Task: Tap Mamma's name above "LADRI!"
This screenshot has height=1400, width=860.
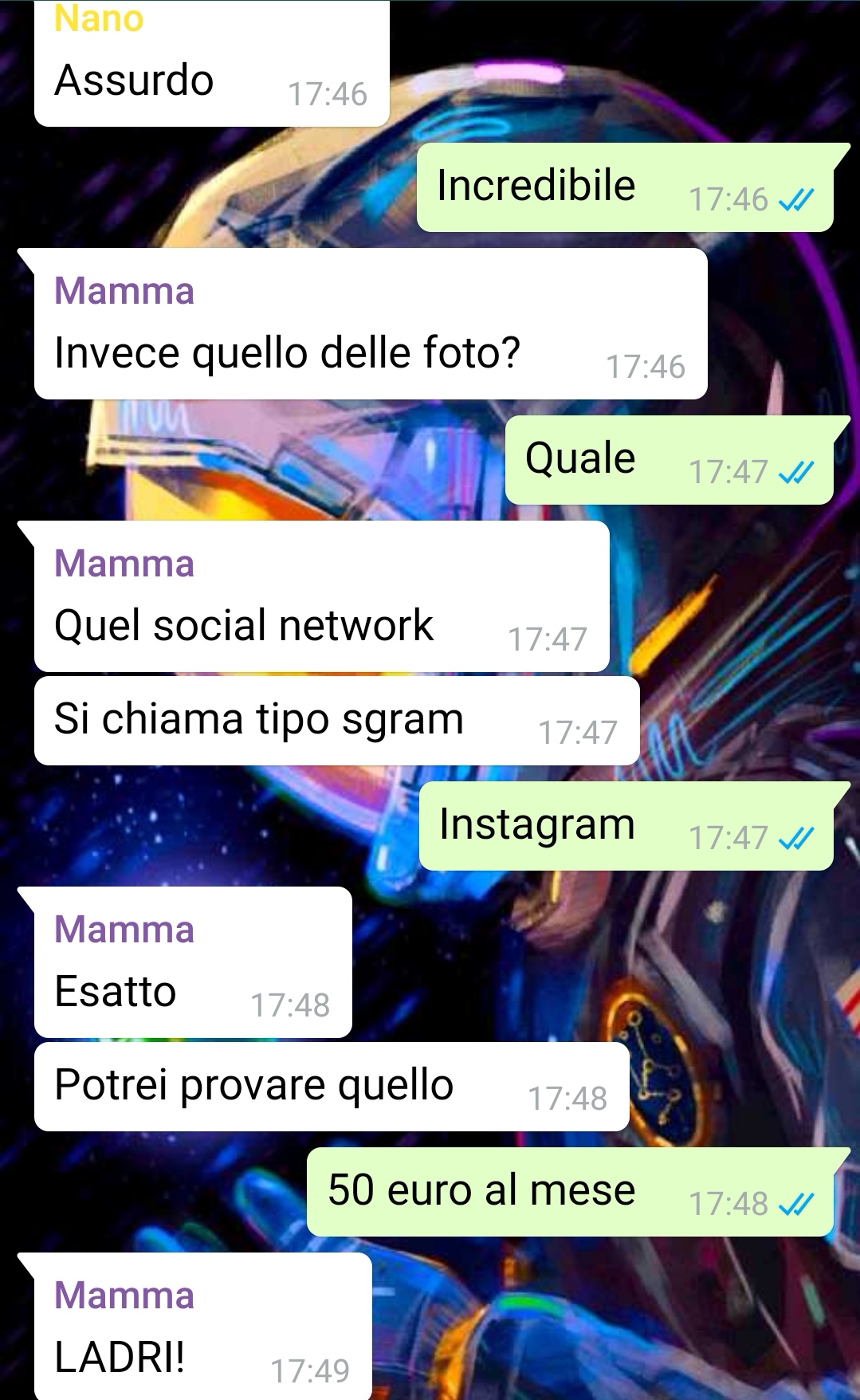Action: tap(124, 1296)
